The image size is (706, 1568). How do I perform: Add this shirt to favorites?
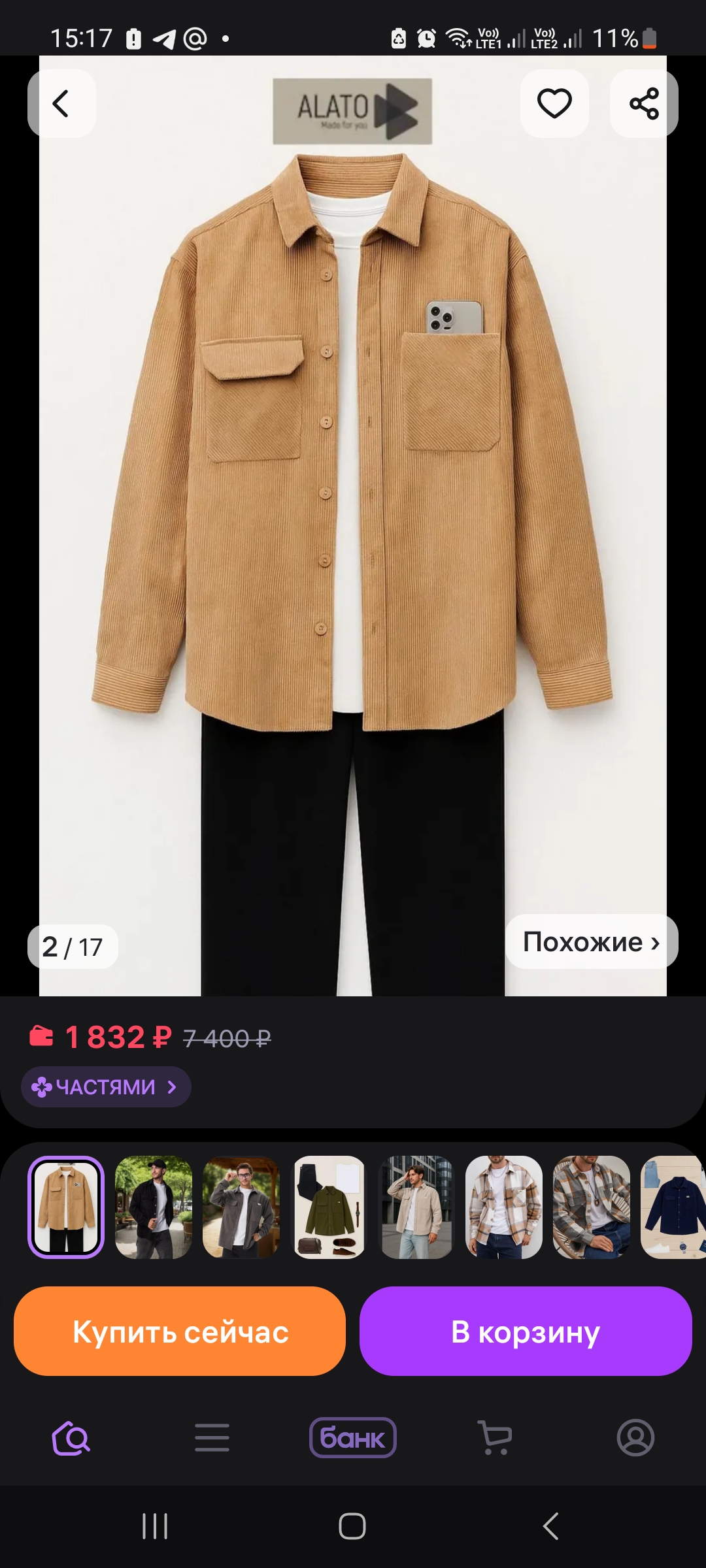[554, 103]
